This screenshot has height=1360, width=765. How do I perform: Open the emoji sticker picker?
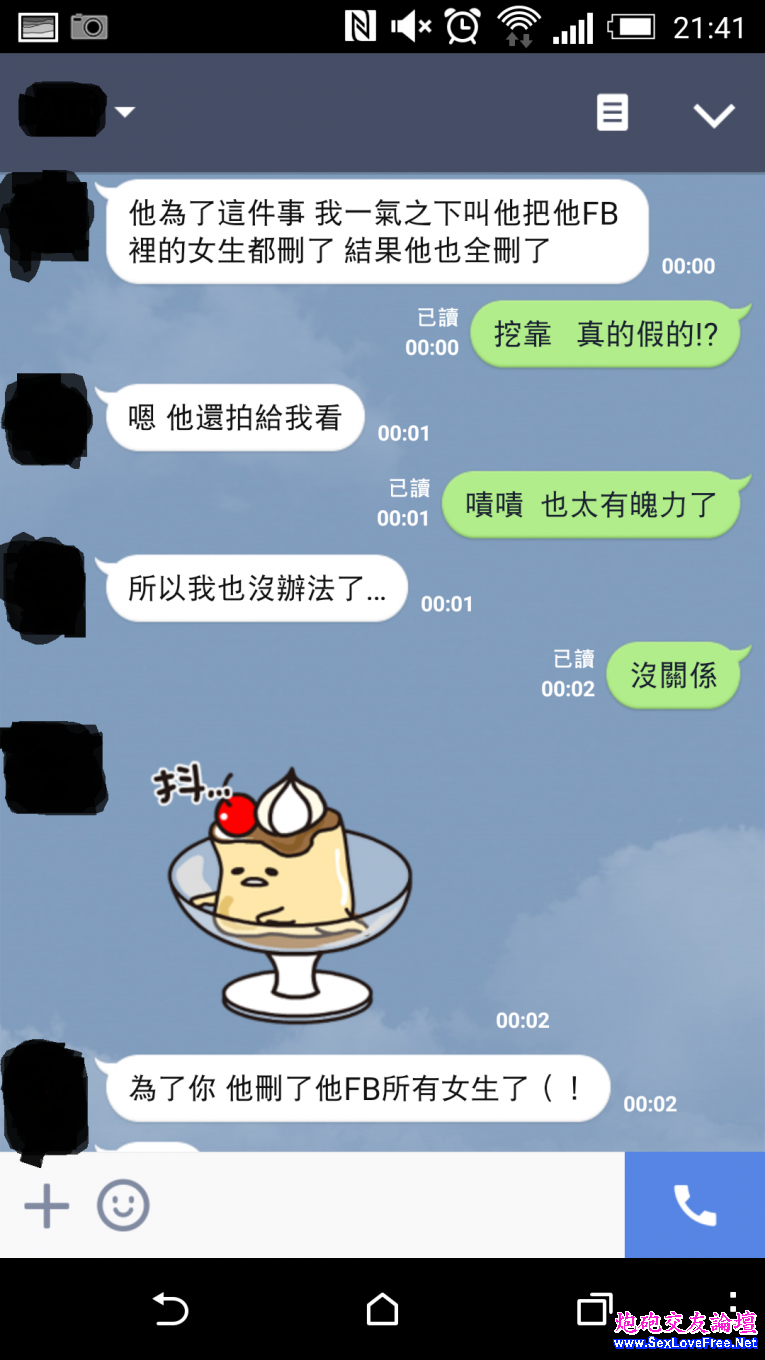123,1205
